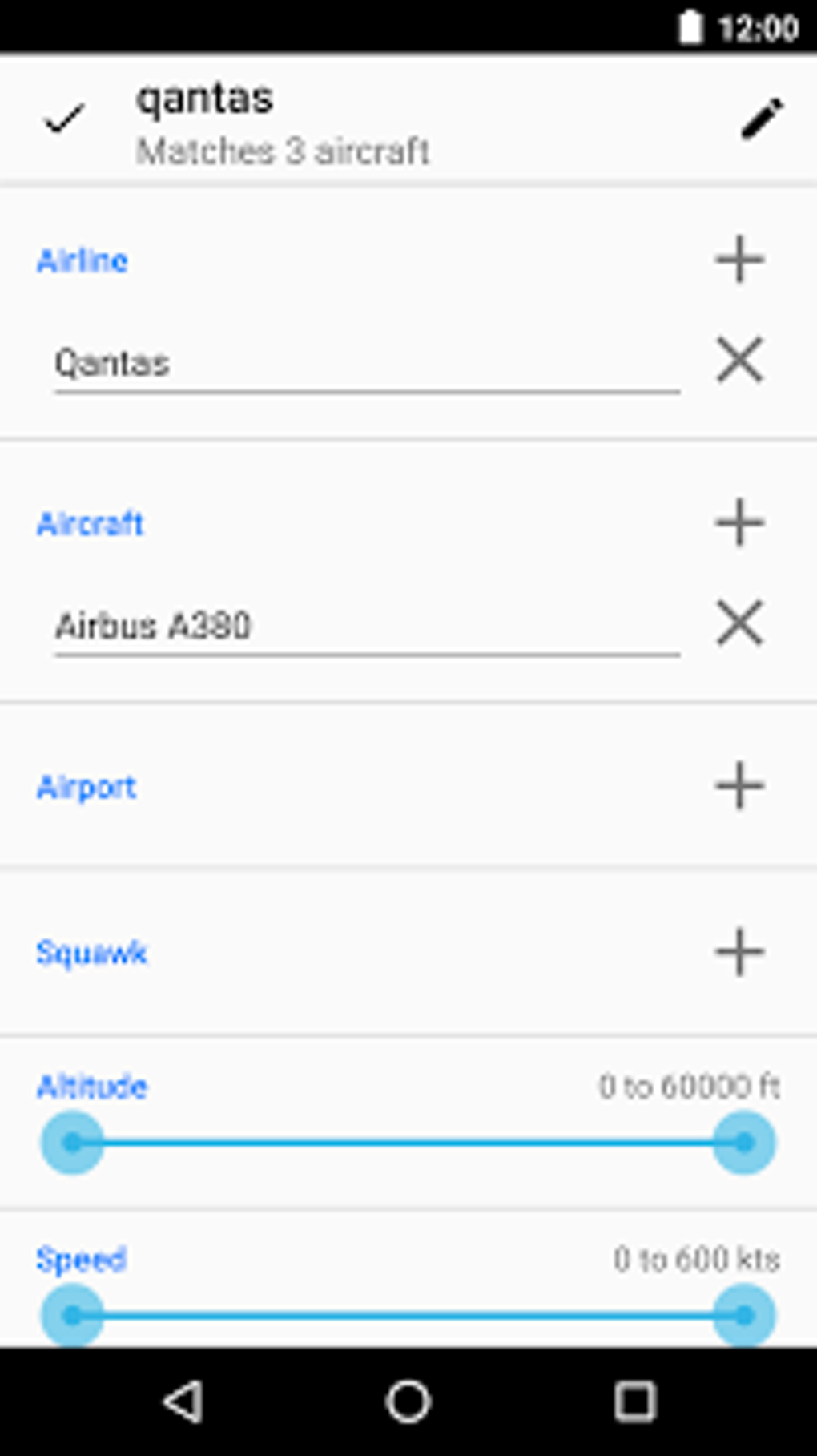
Task: Edit the filter name with the pencil icon
Action: point(761,119)
